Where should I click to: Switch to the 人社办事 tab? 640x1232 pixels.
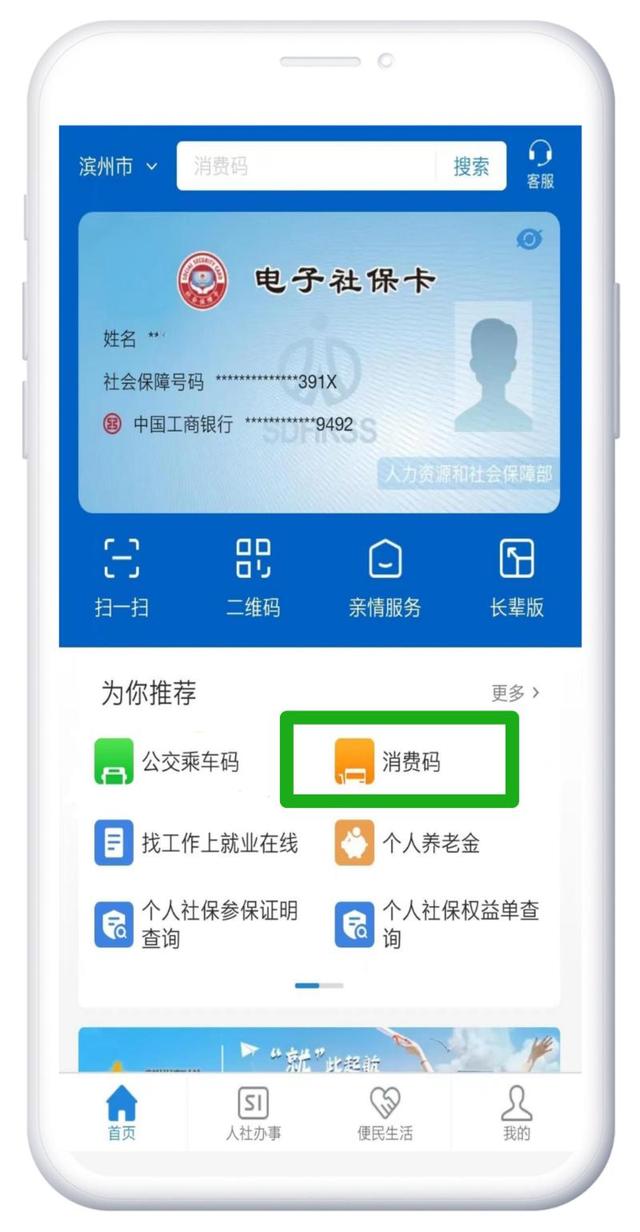[x=253, y=1114]
